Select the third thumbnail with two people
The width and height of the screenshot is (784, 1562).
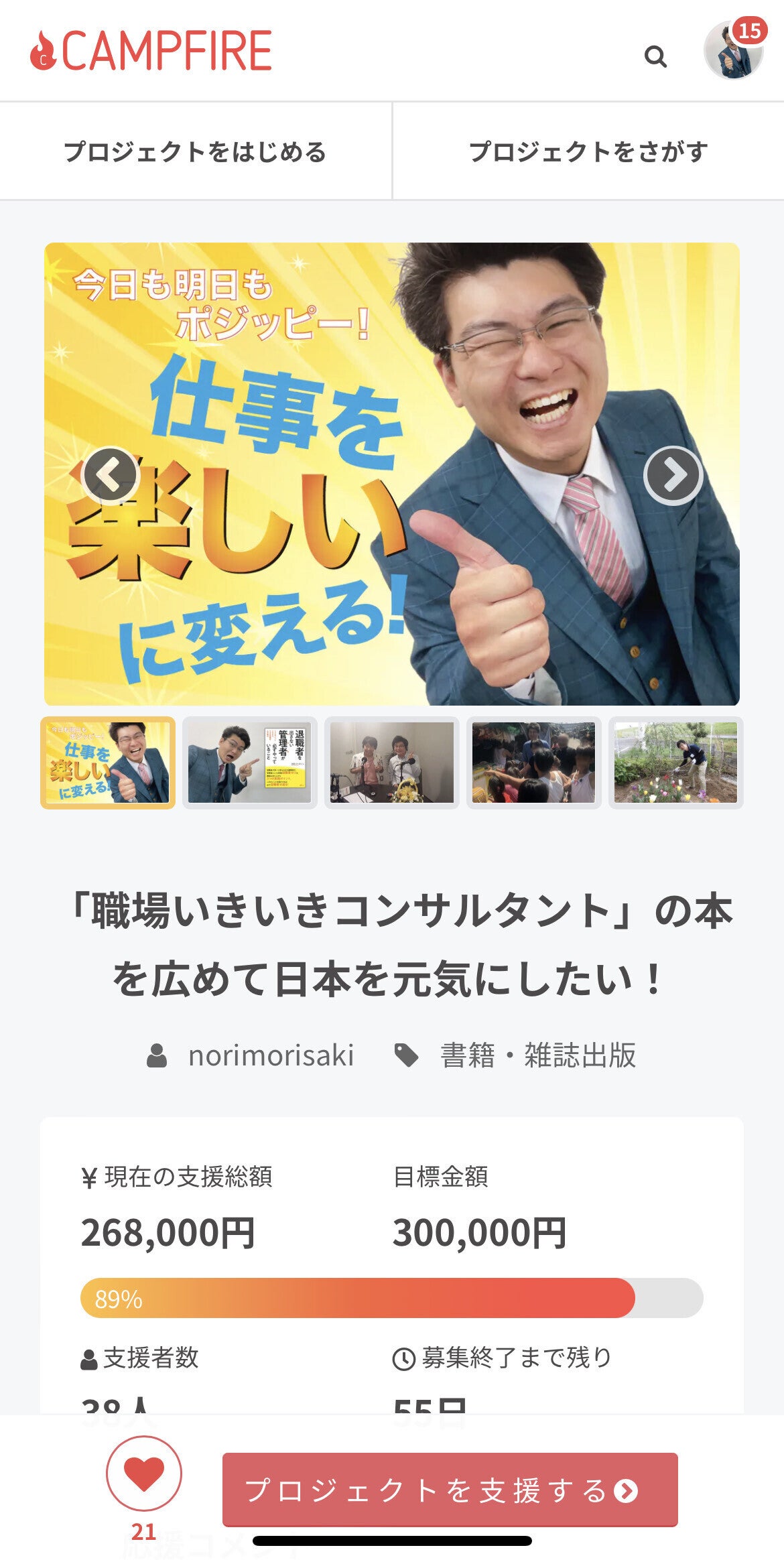[392, 763]
